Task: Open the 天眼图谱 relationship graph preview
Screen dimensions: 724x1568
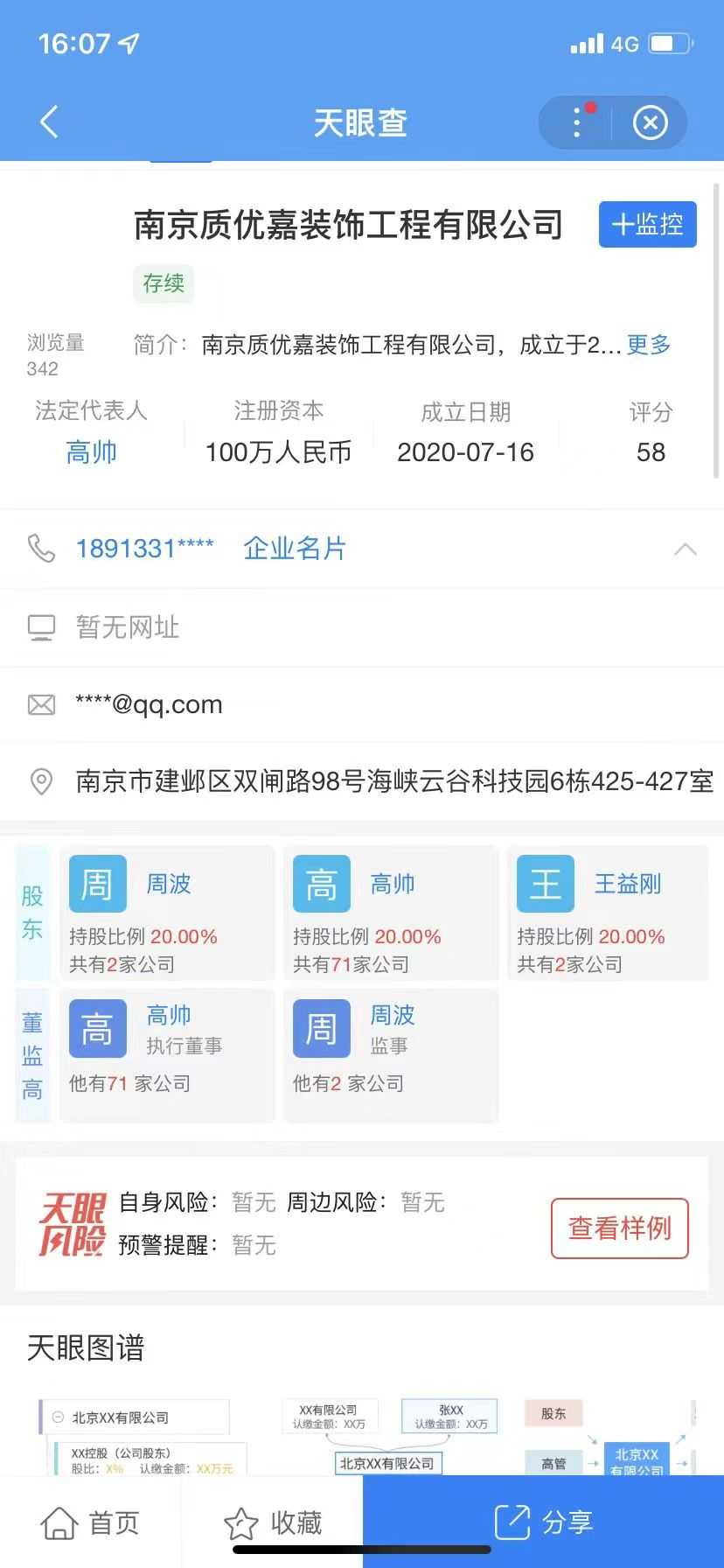Action: 362,1435
